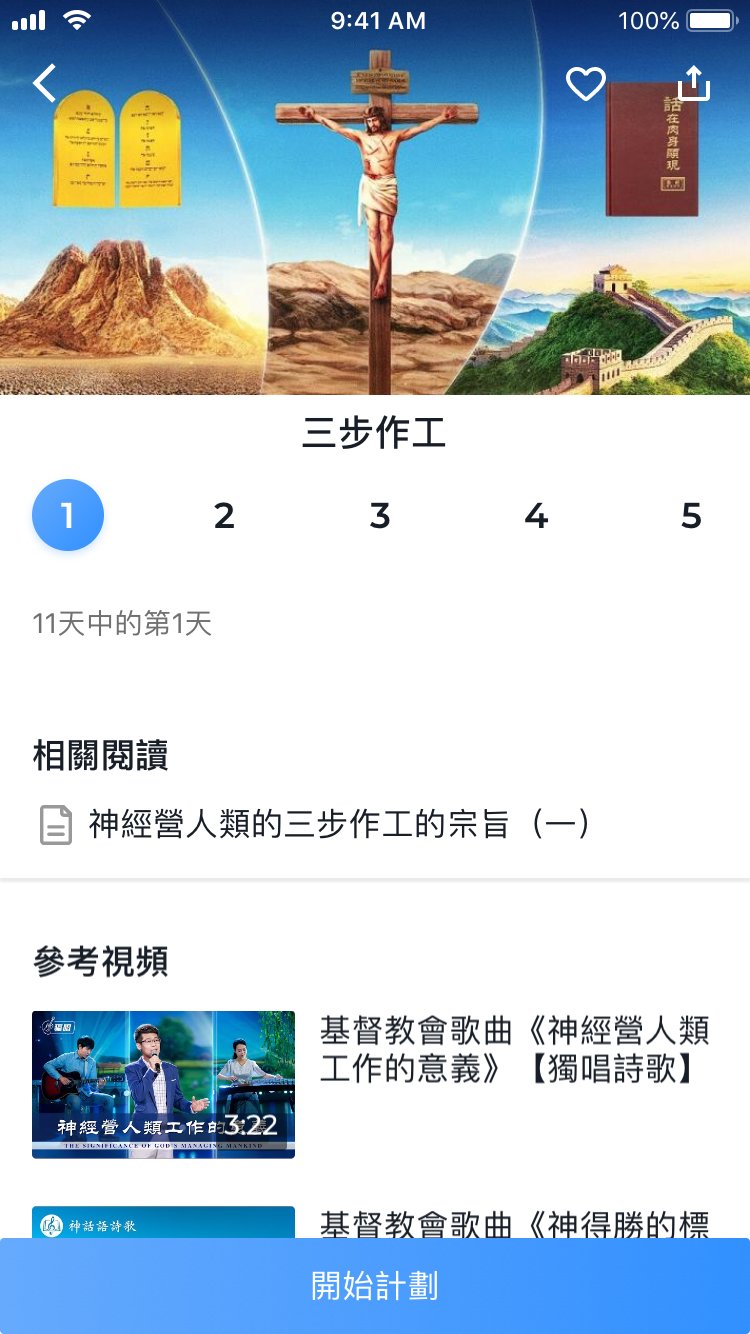Open the 神得勝的標 video entry

(x=375, y=1222)
